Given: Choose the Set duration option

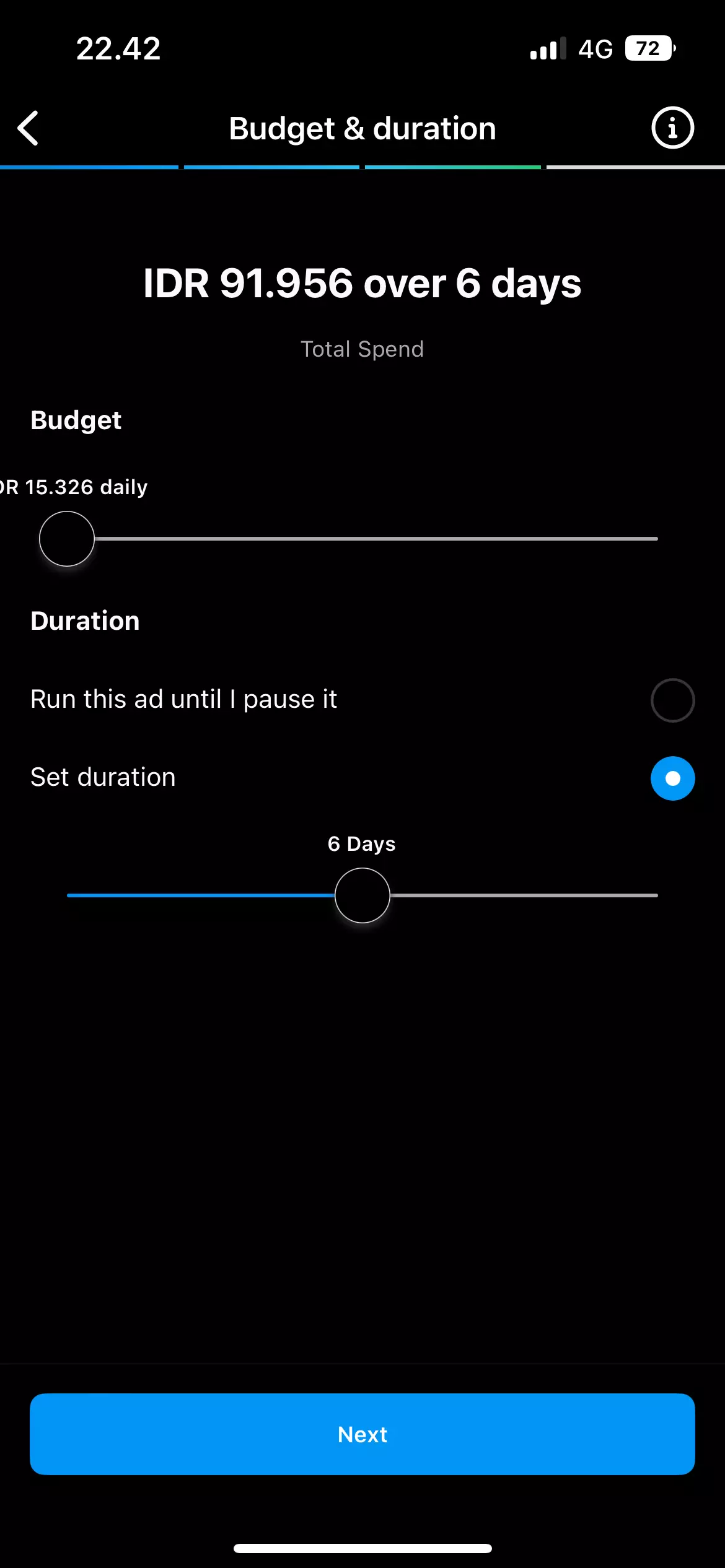Looking at the screenshot, I should tap(672, 778).
